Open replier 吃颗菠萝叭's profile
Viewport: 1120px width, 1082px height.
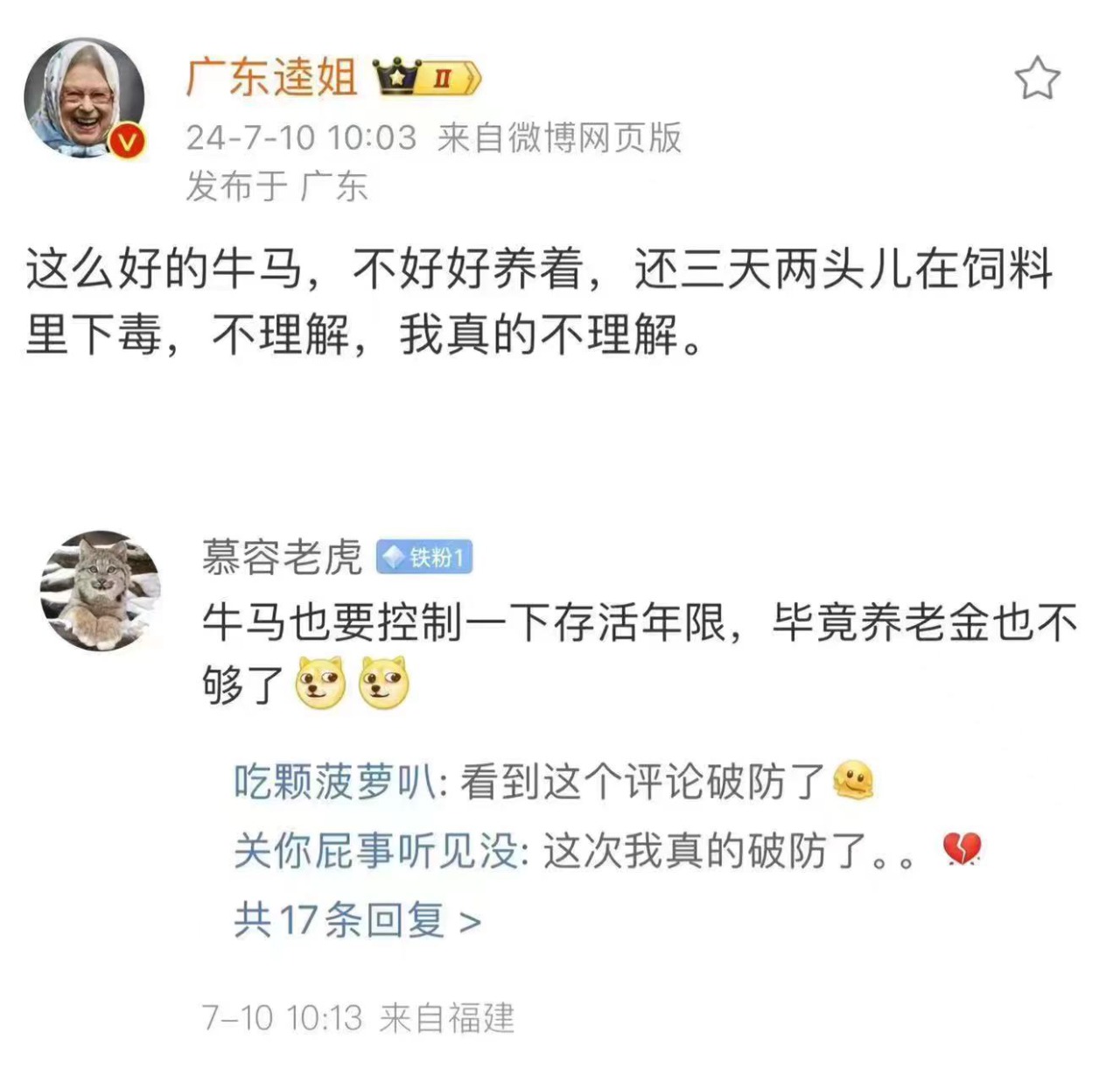[334, 781]
